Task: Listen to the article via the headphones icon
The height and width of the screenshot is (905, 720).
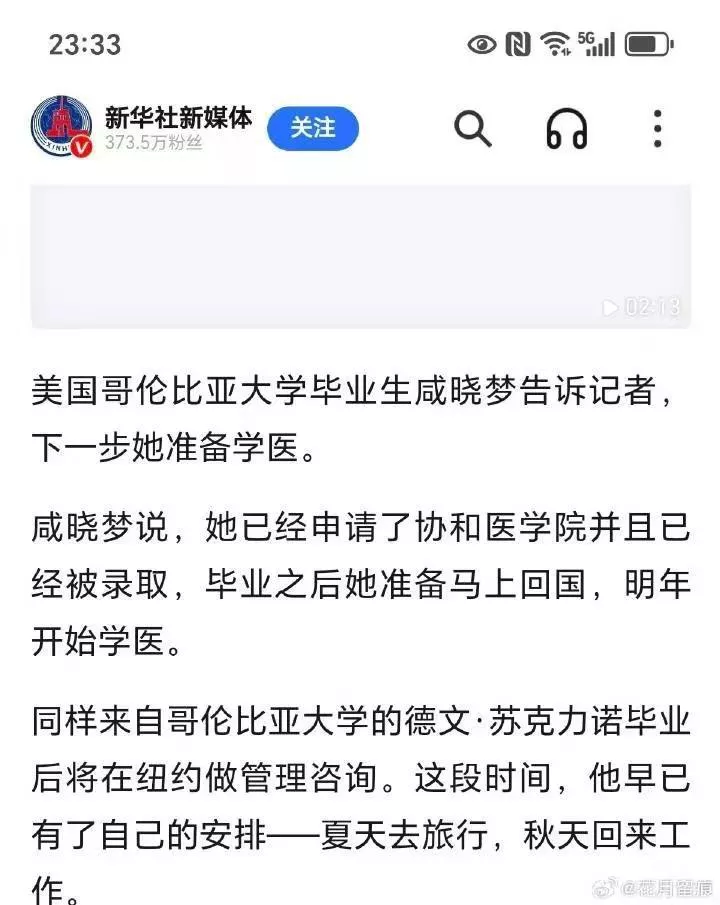Action: 567,129
